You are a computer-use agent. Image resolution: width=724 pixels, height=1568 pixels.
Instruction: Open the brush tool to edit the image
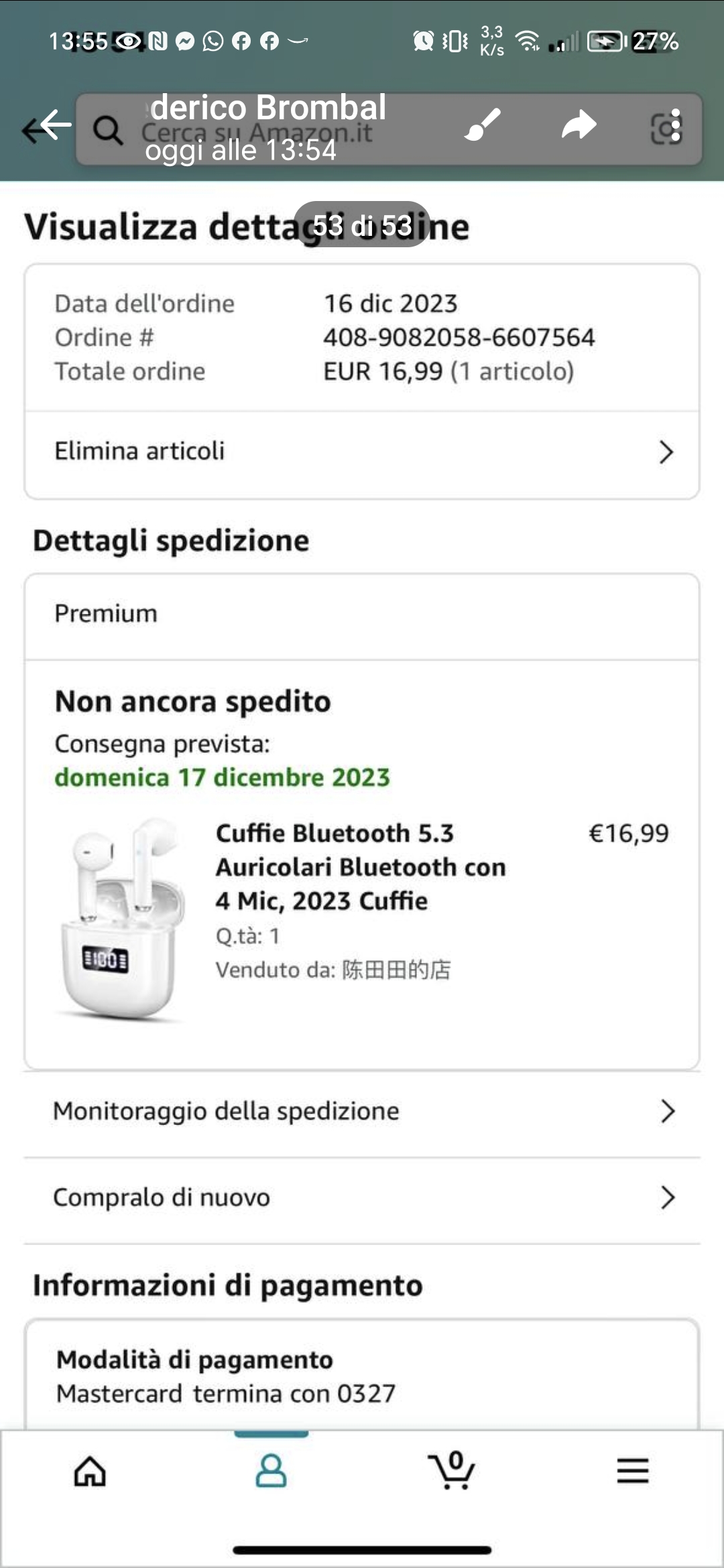coord(483,125)
